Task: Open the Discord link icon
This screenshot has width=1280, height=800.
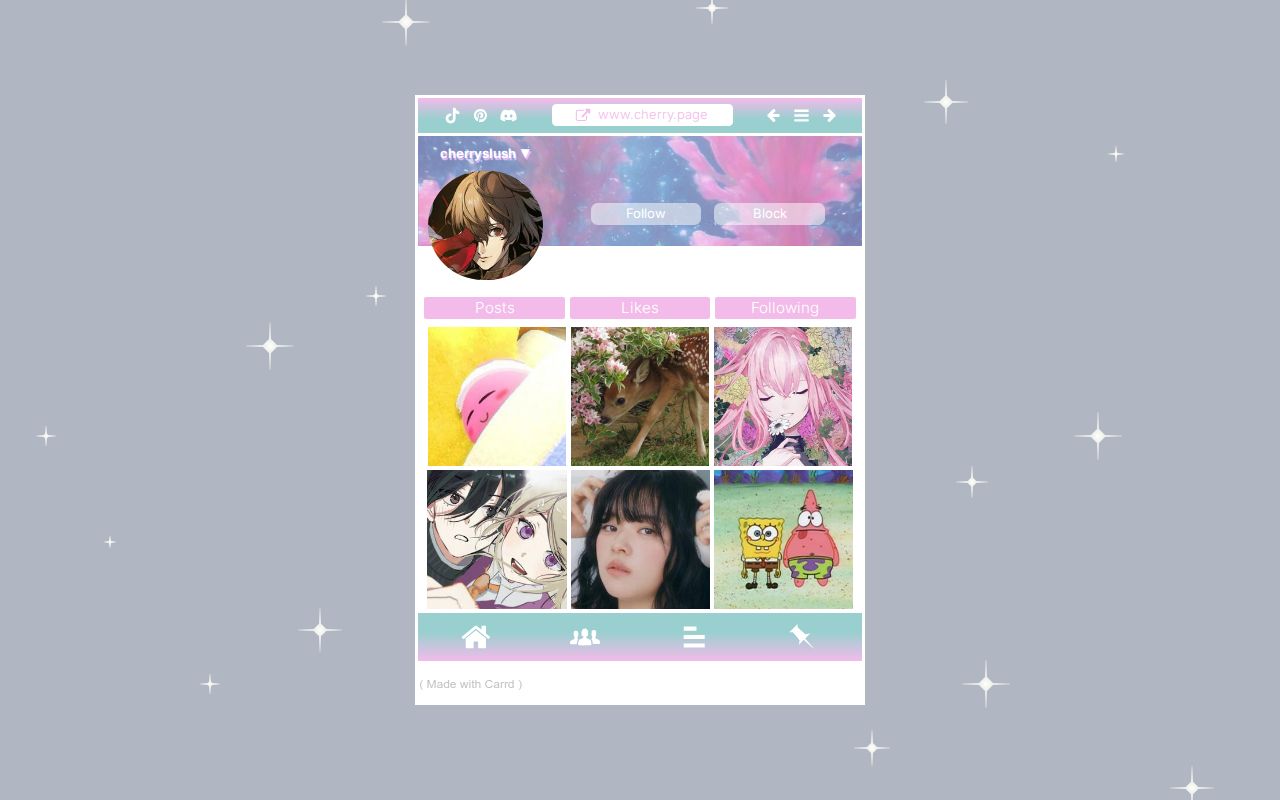Action: [508, 116]
